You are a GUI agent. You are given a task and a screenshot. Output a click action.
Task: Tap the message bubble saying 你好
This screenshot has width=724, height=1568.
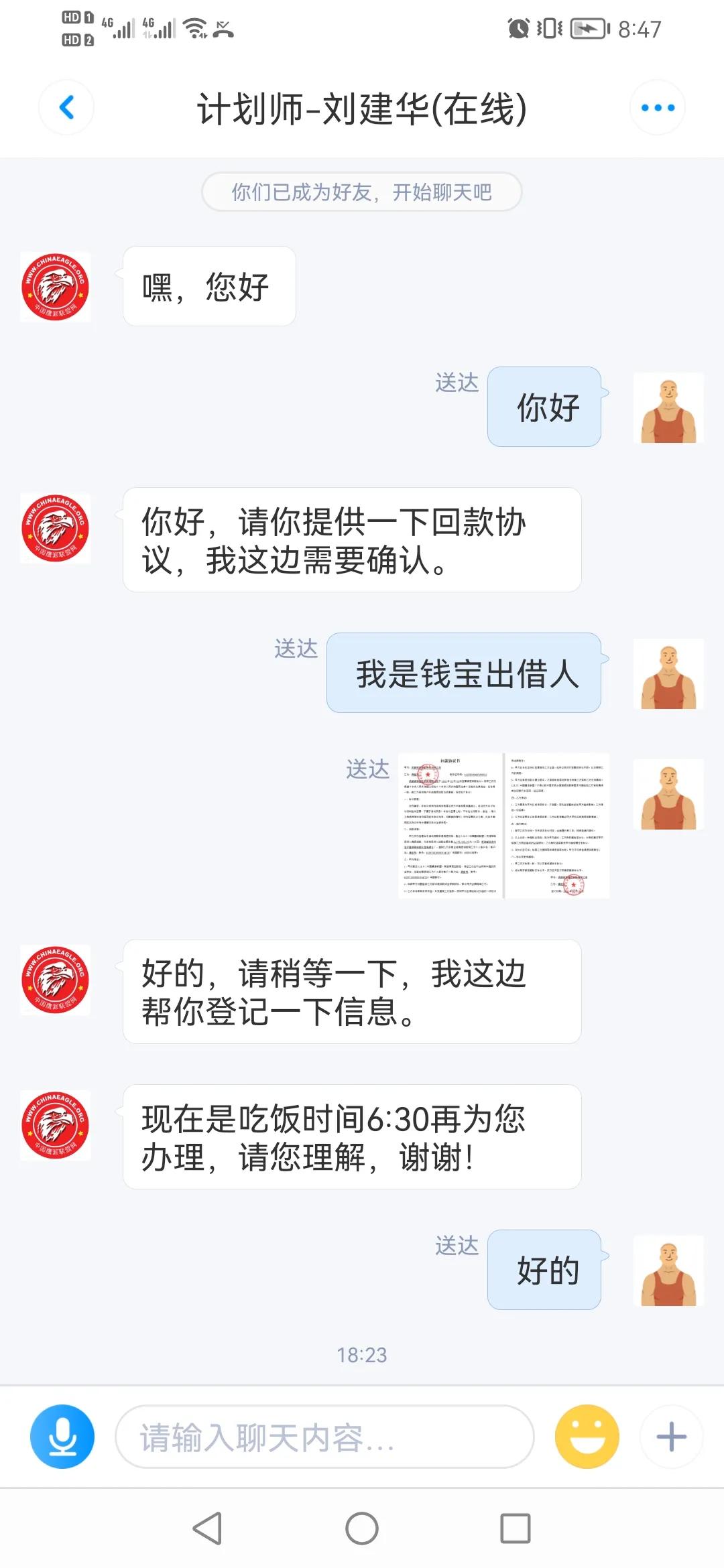544,407
